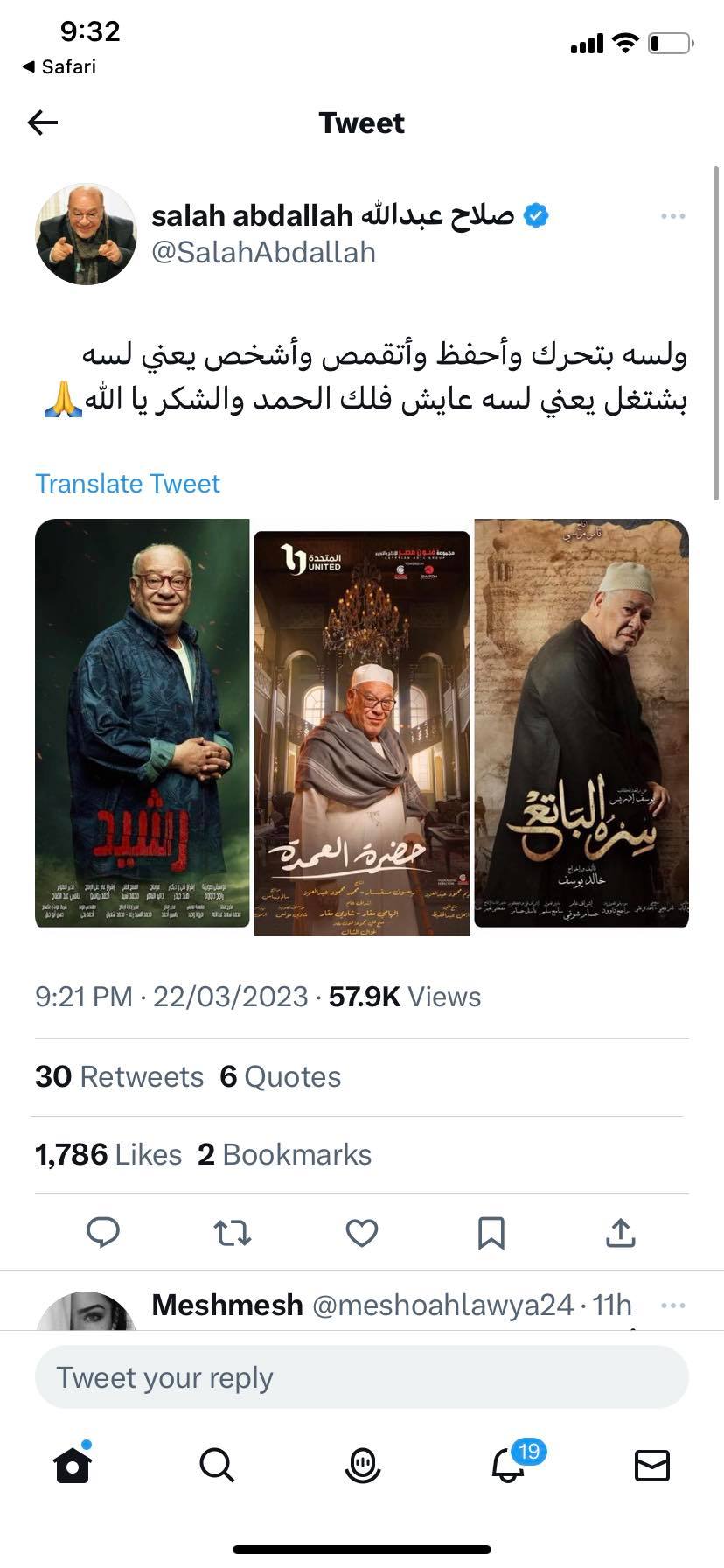View the middle حضرة العمدة poster

click(362, 732)
